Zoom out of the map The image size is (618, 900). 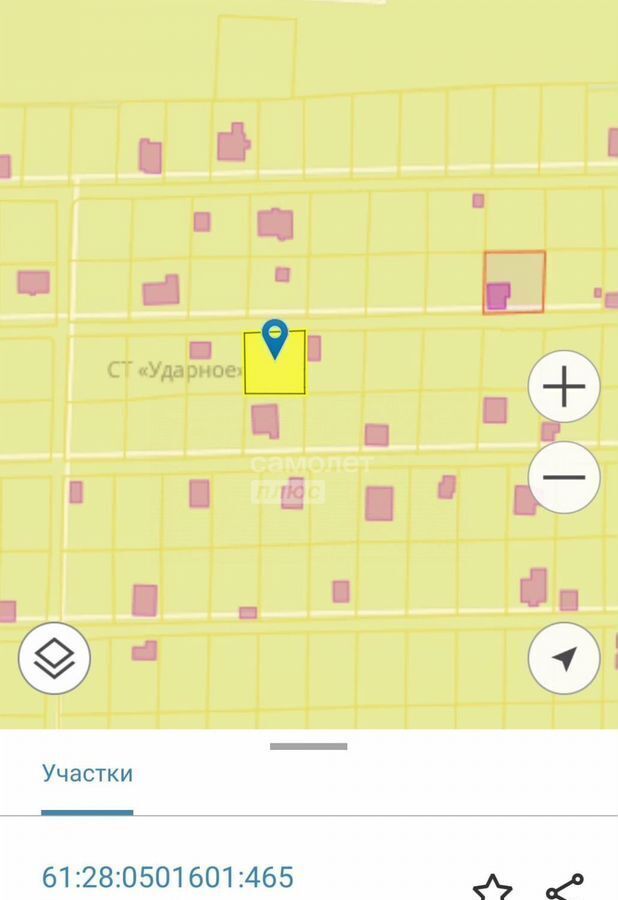tap(564, 477)
